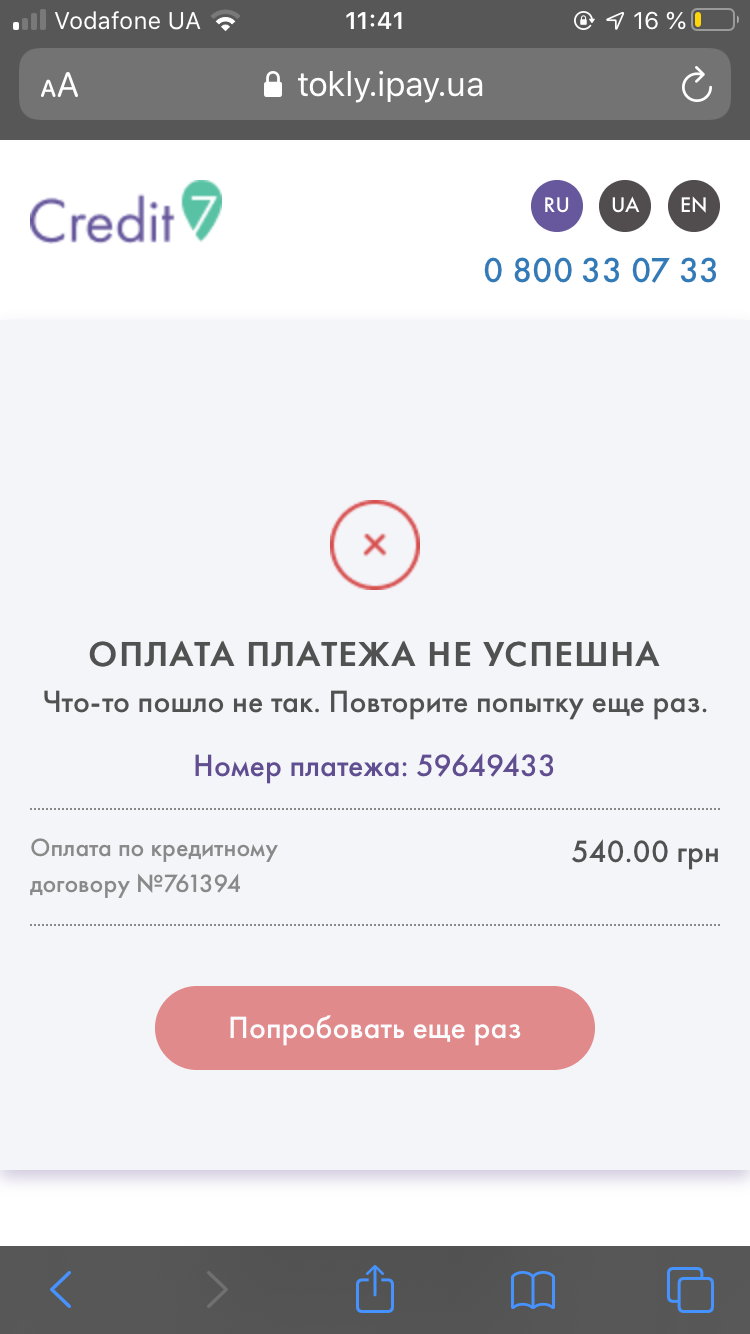Screen dimensions: 750x1334
Task: Call the number 0 800 33 07 33
Action: click(601, 270)
